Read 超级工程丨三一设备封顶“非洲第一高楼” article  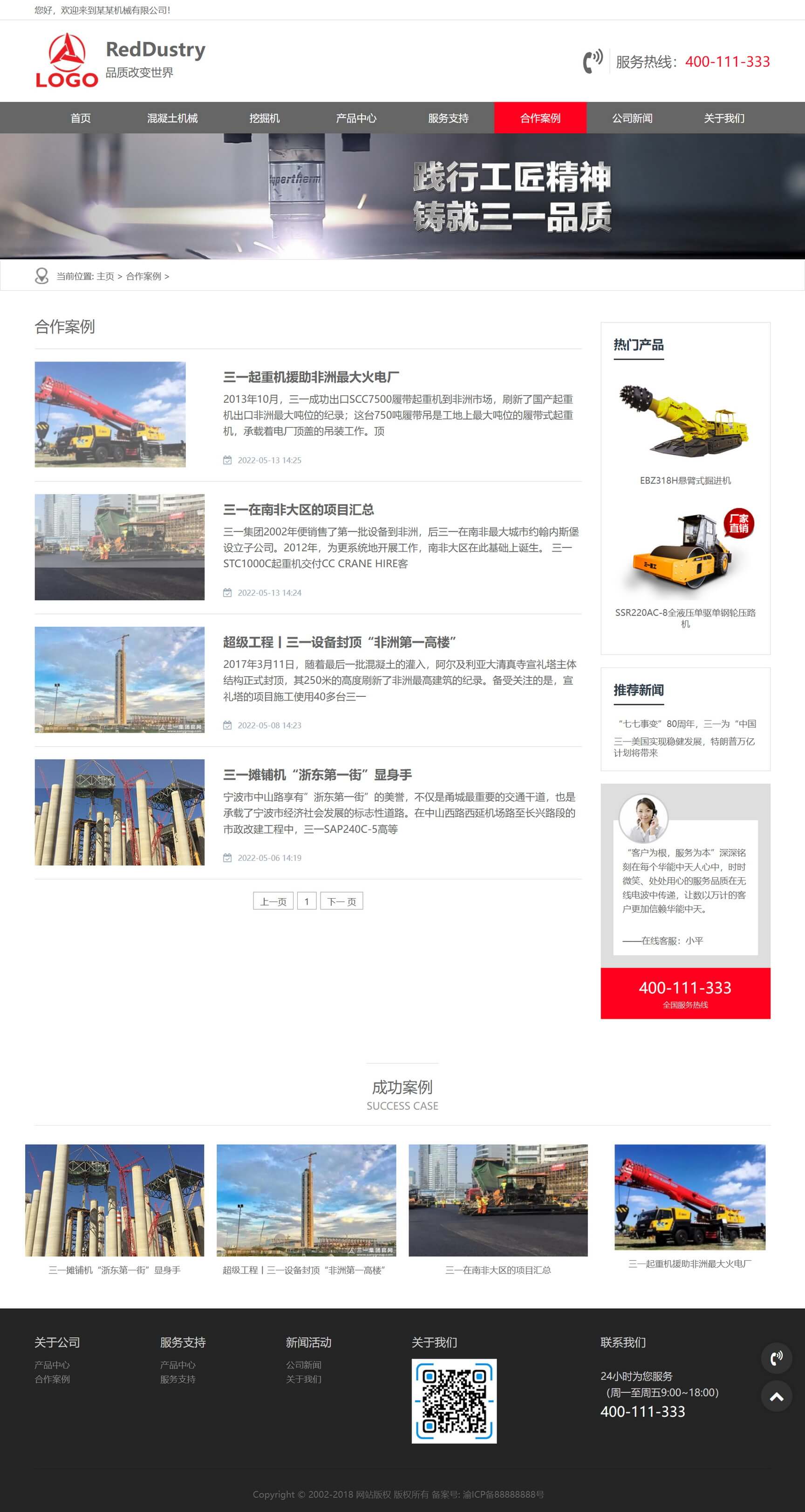(339, 642)
